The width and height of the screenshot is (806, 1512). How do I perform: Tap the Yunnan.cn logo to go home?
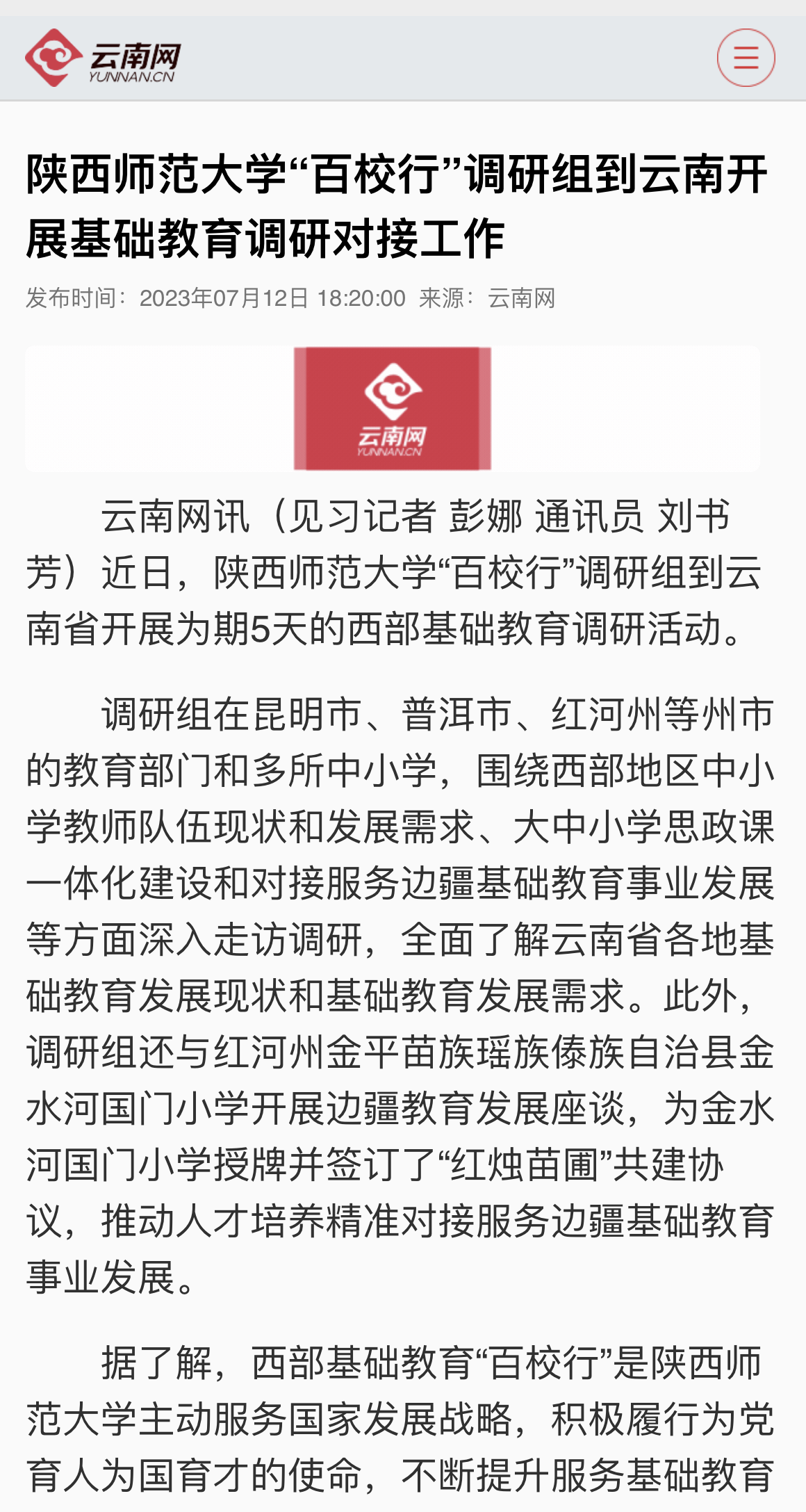point(103,58)
